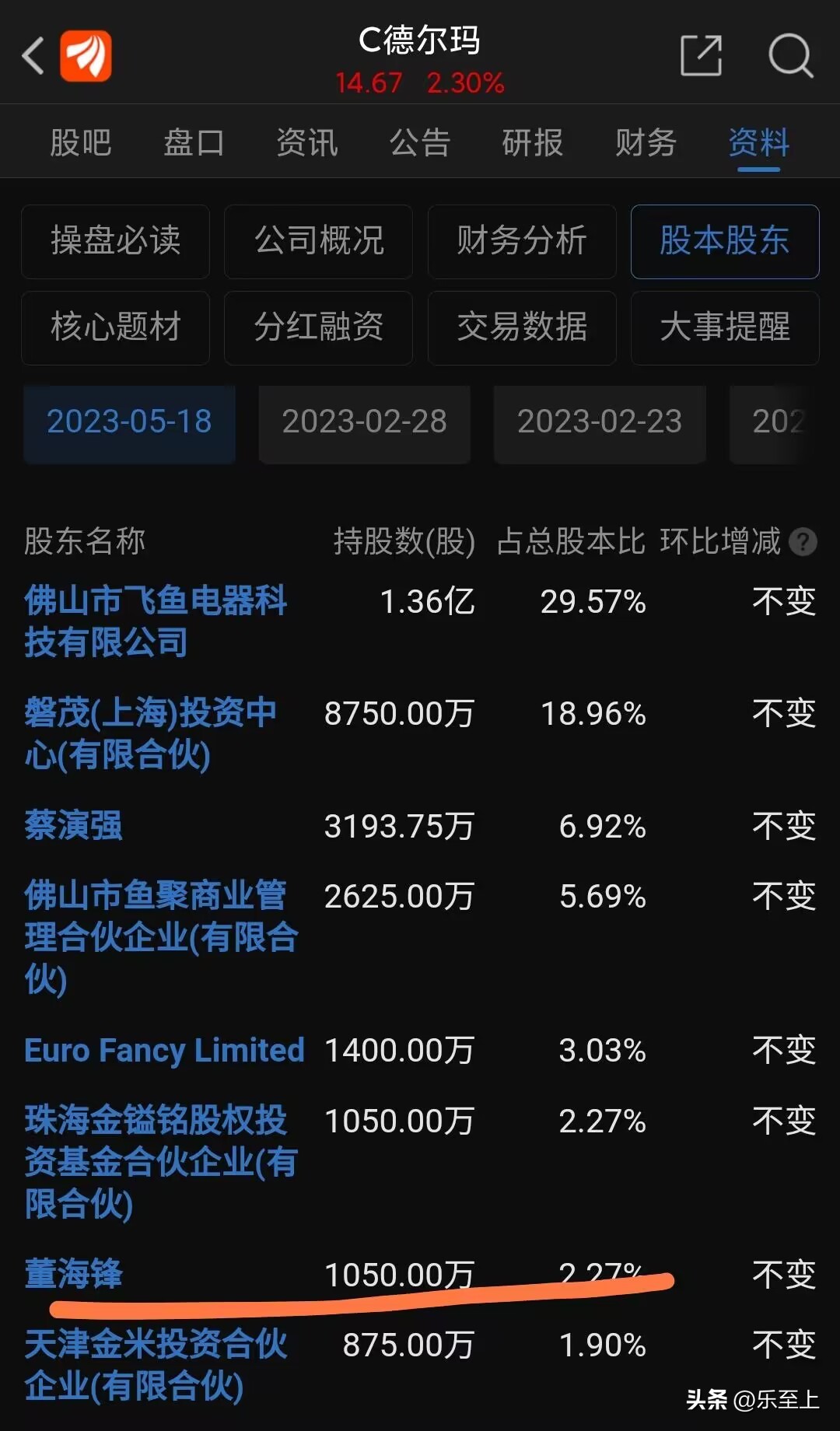Switch to the 股吧 tab
The width and height of the screenshot is (840, 1431).
coord(80,142)
